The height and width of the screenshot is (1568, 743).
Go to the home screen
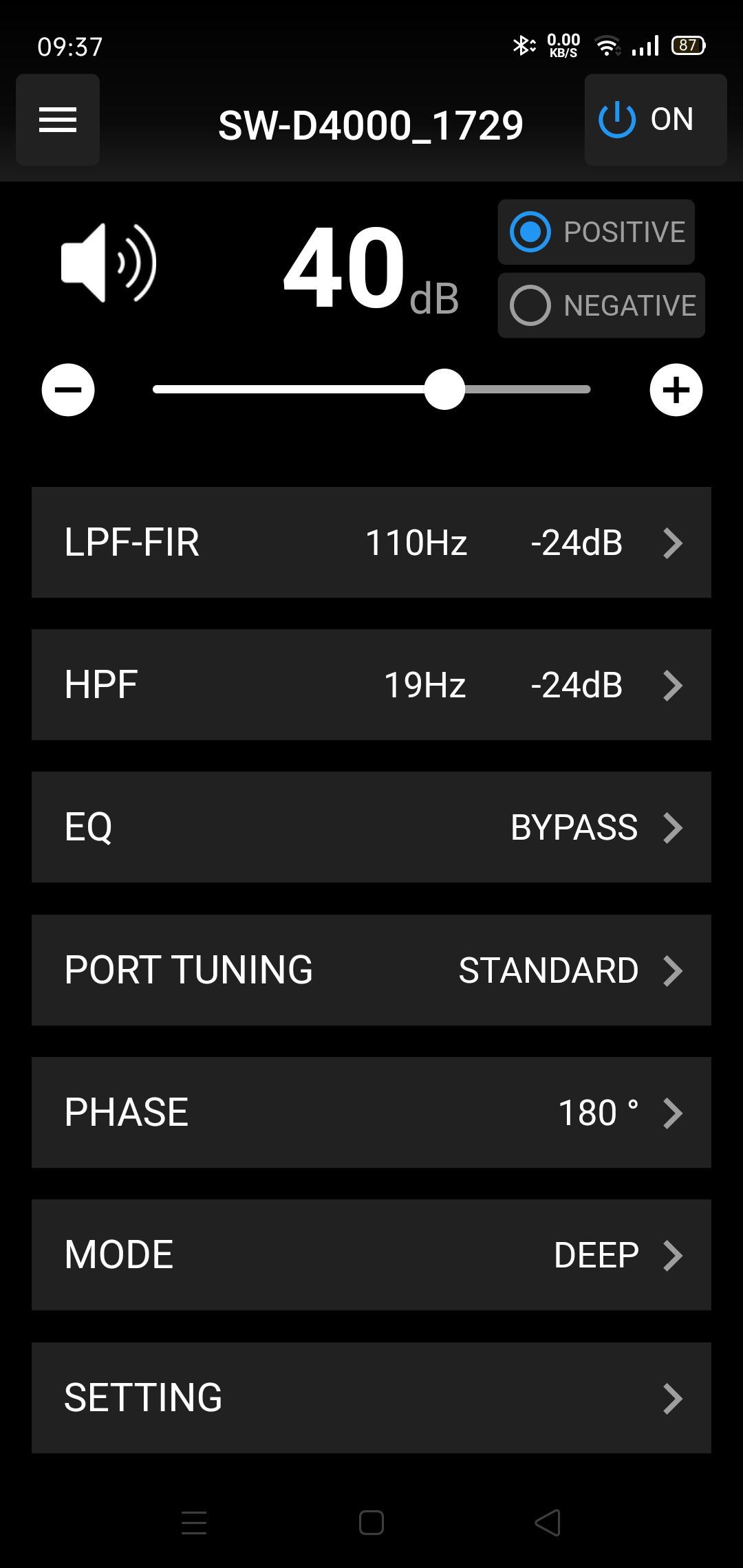point(371,1523)
